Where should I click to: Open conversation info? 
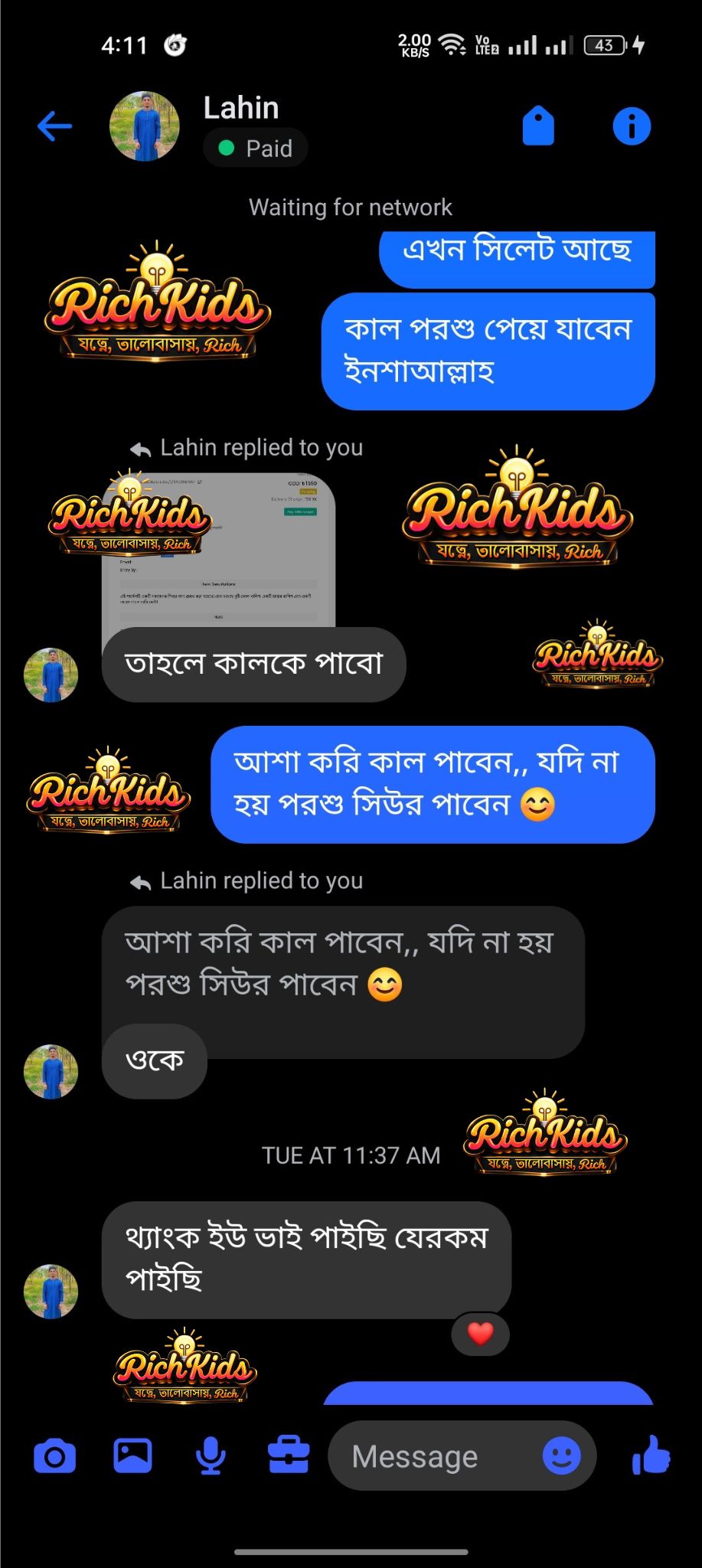632,126
